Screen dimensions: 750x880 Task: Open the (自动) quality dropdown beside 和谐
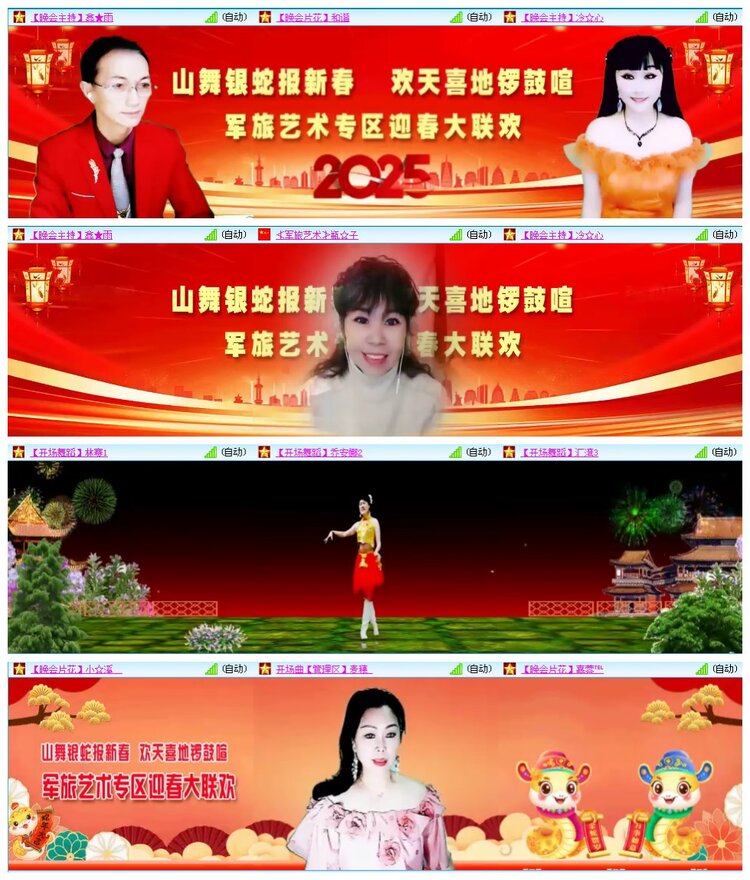(x=481, y=15)
